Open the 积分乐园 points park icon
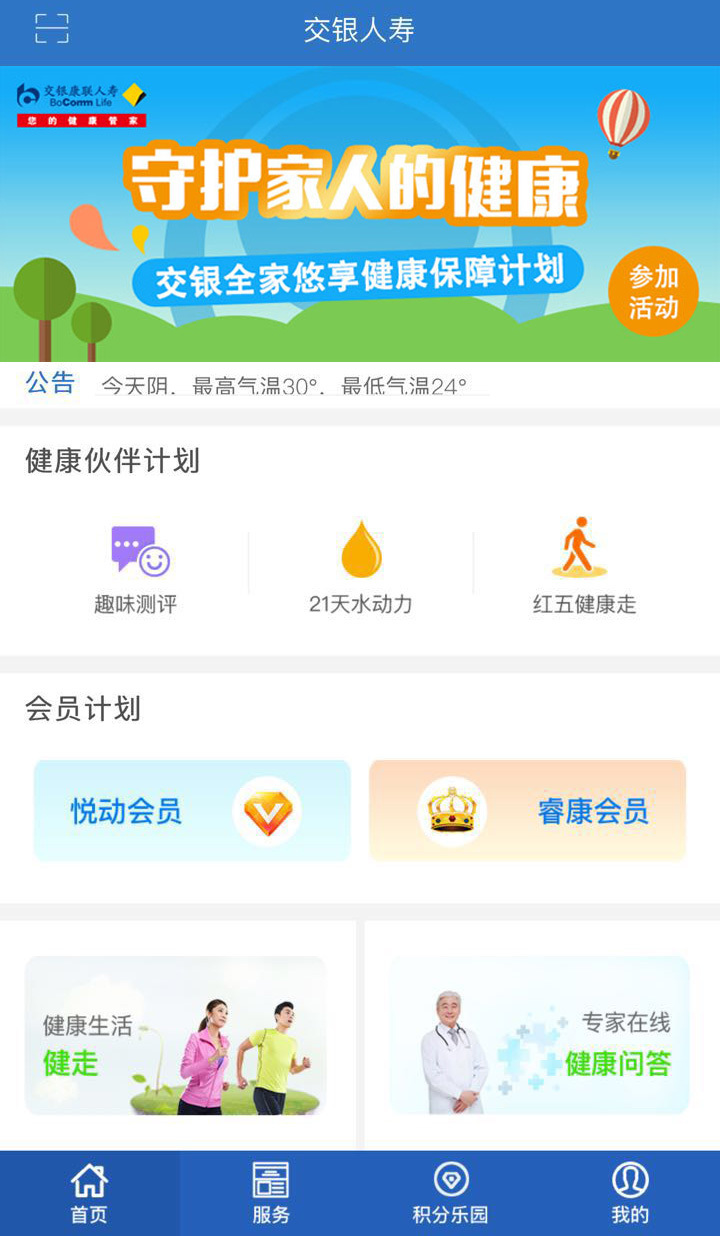The height and width of the screenshot is (1236, 720). coord(449,1181)
